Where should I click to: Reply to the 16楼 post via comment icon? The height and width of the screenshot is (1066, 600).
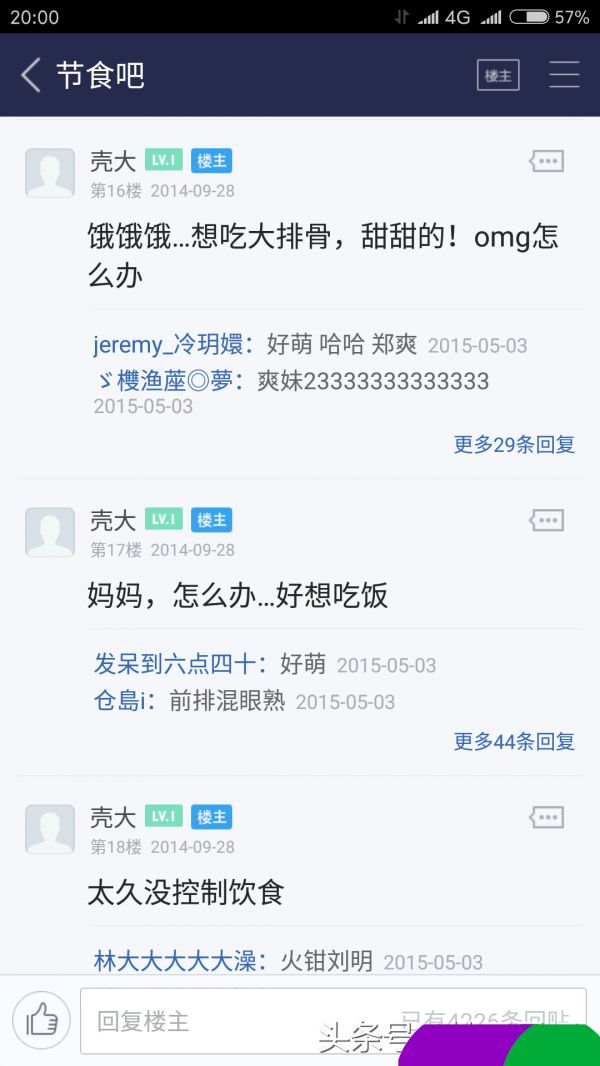[x=546, y=161]
